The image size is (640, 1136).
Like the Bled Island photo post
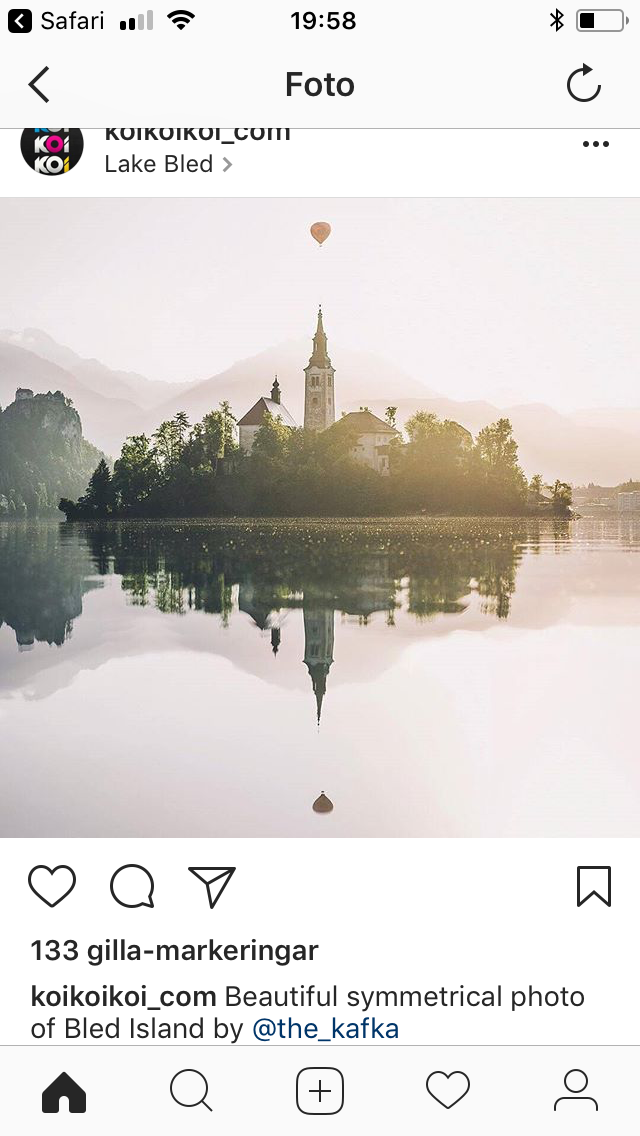pos(52,886)
